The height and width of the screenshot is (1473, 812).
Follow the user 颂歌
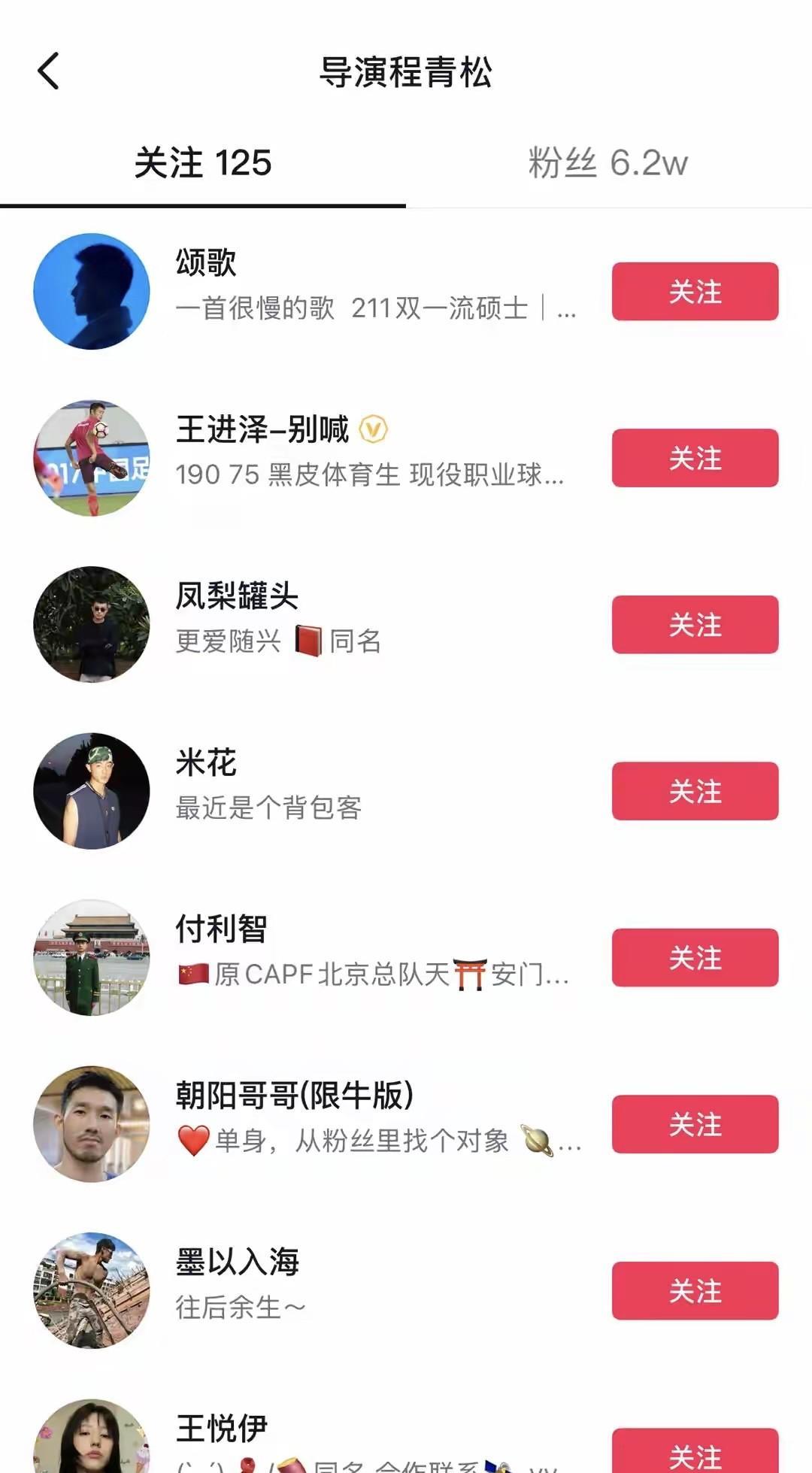coord(695,292)
